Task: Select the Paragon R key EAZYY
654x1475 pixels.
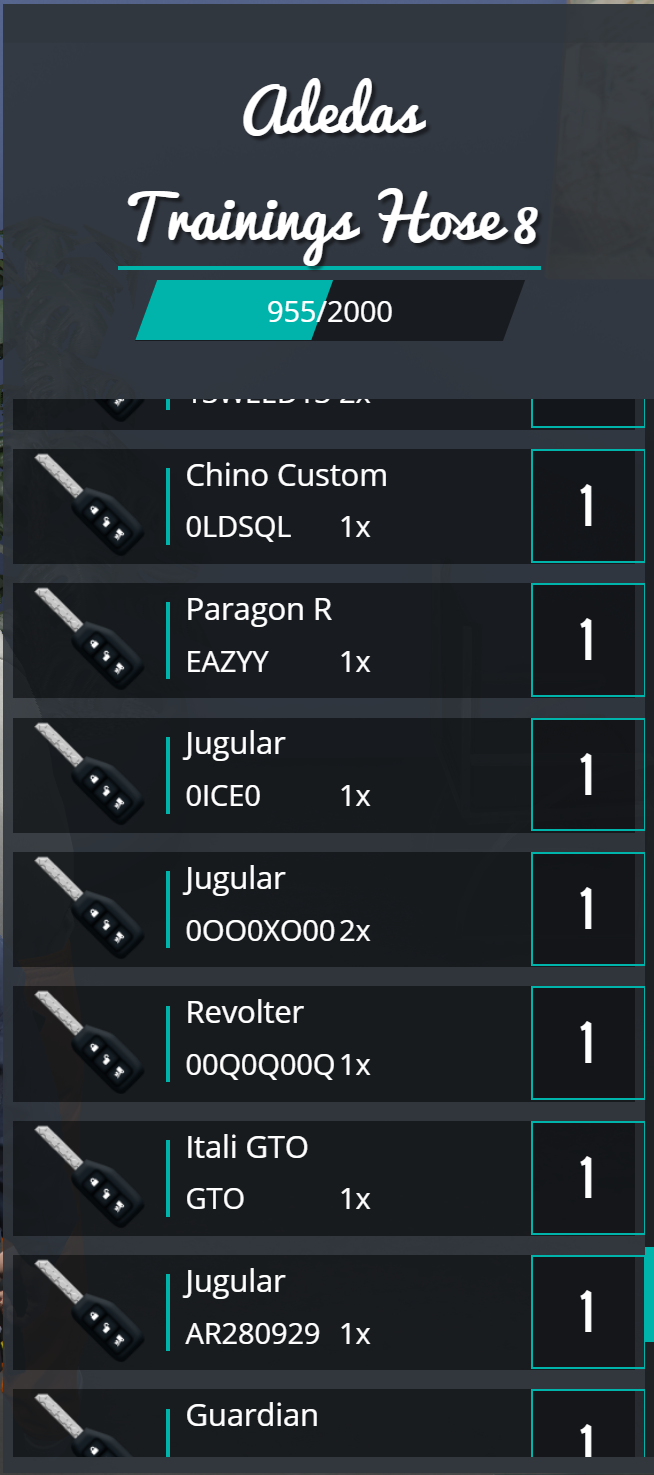Action: (272, 640)
